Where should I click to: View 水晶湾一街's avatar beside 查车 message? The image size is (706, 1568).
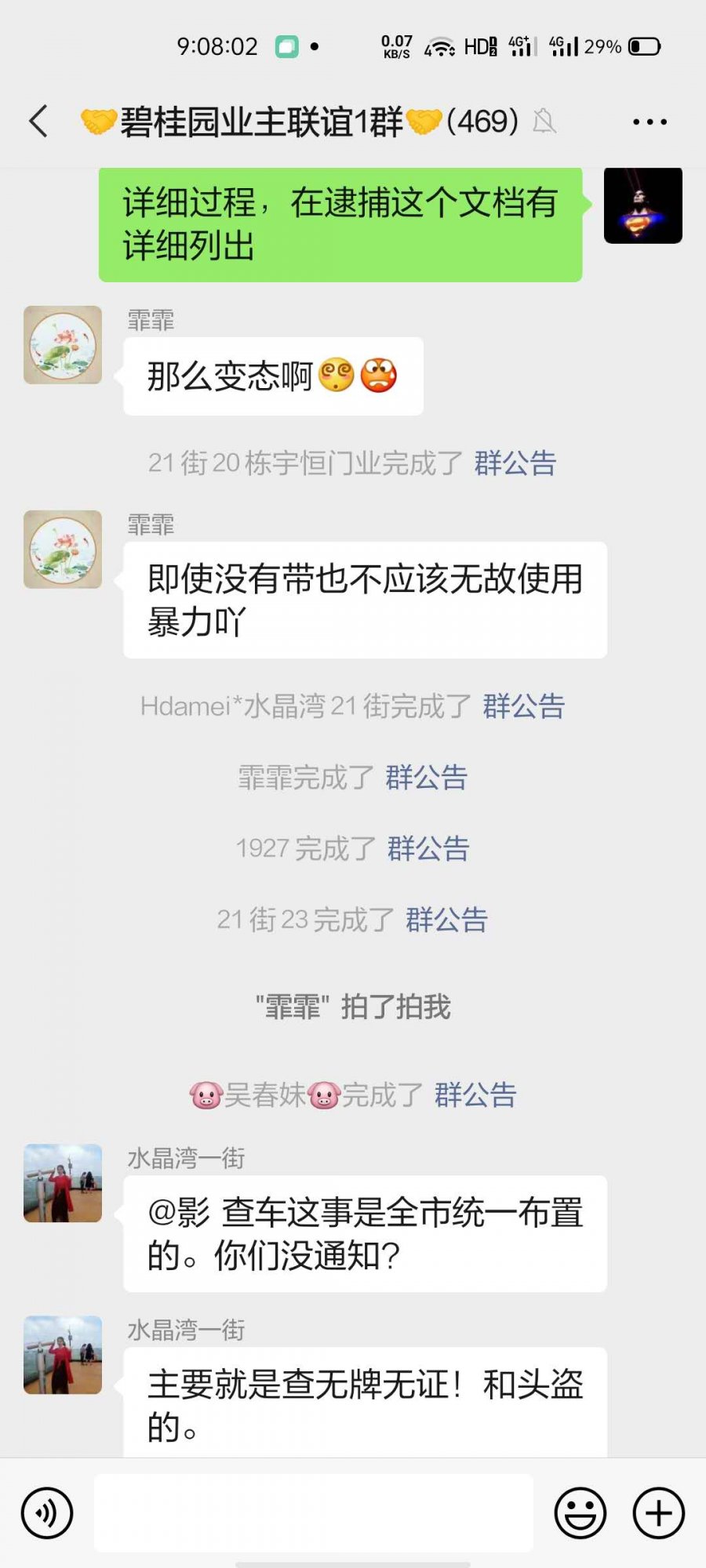[63, 1183]
